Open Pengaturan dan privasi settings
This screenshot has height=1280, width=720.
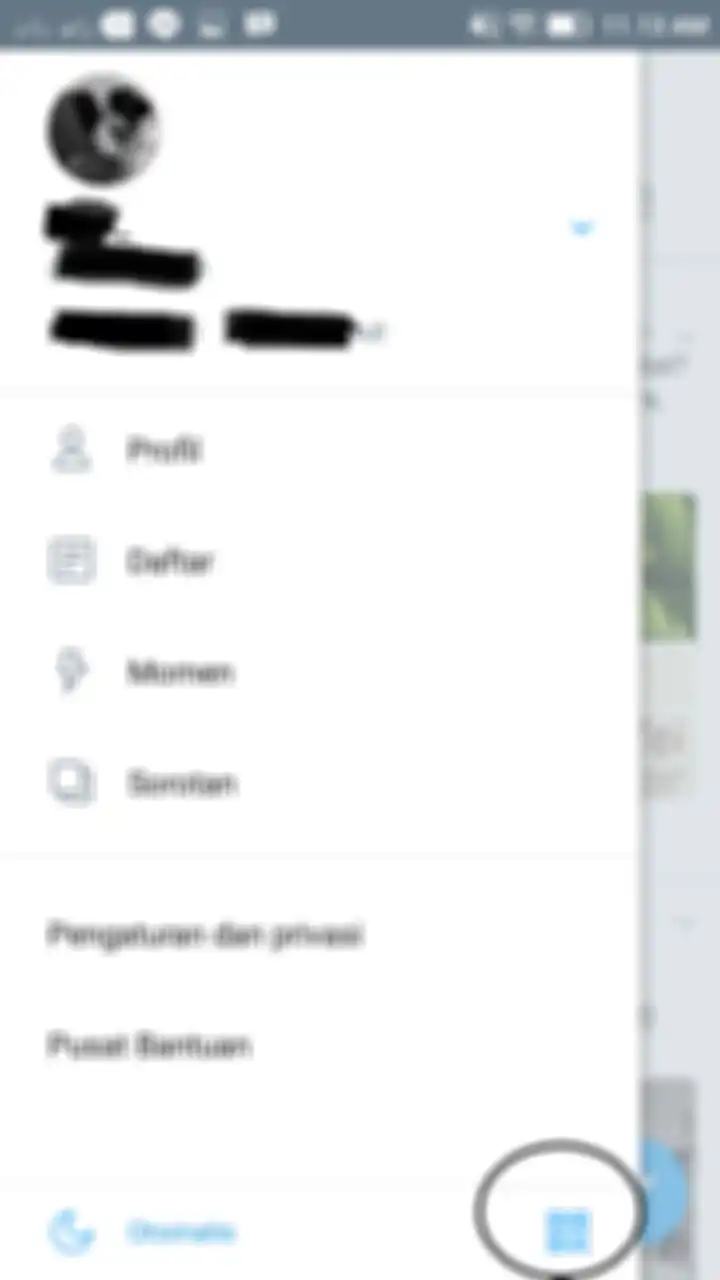tap(205, 936)
